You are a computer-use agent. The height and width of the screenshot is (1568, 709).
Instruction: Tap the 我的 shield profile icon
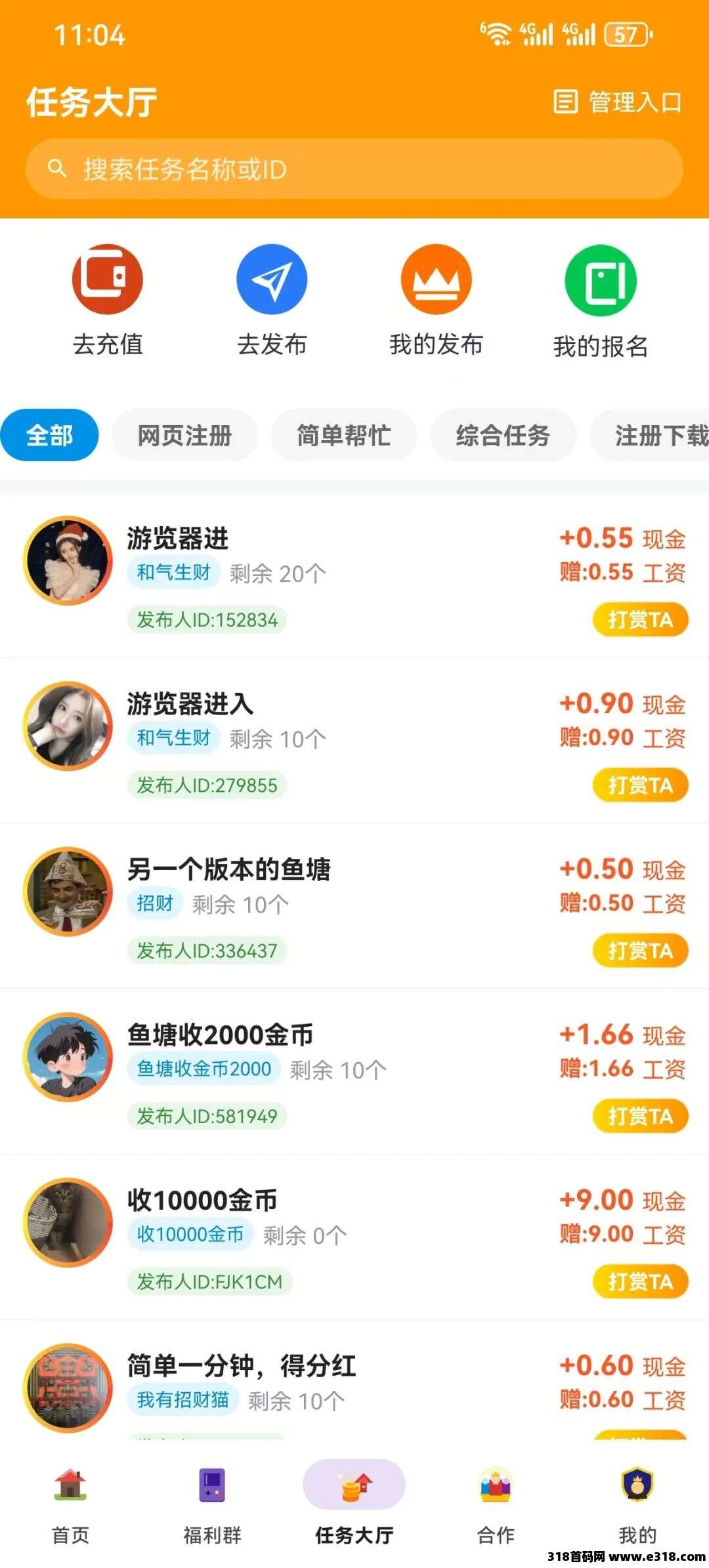tap(637, 1487)
